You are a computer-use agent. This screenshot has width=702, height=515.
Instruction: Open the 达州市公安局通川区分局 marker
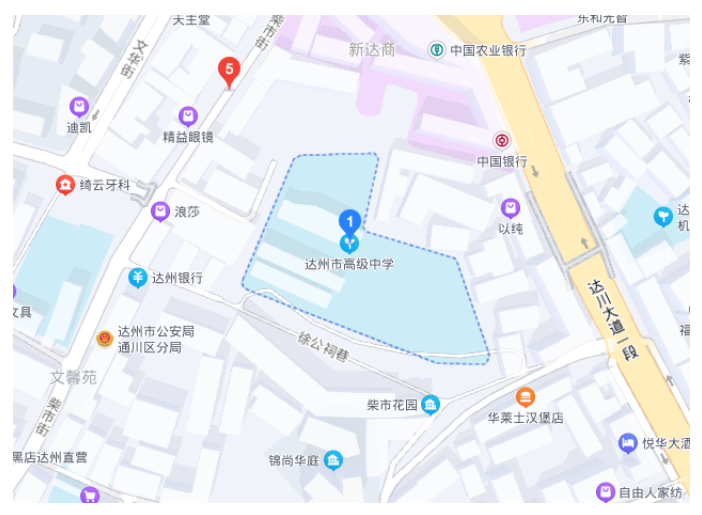[104, 338]
